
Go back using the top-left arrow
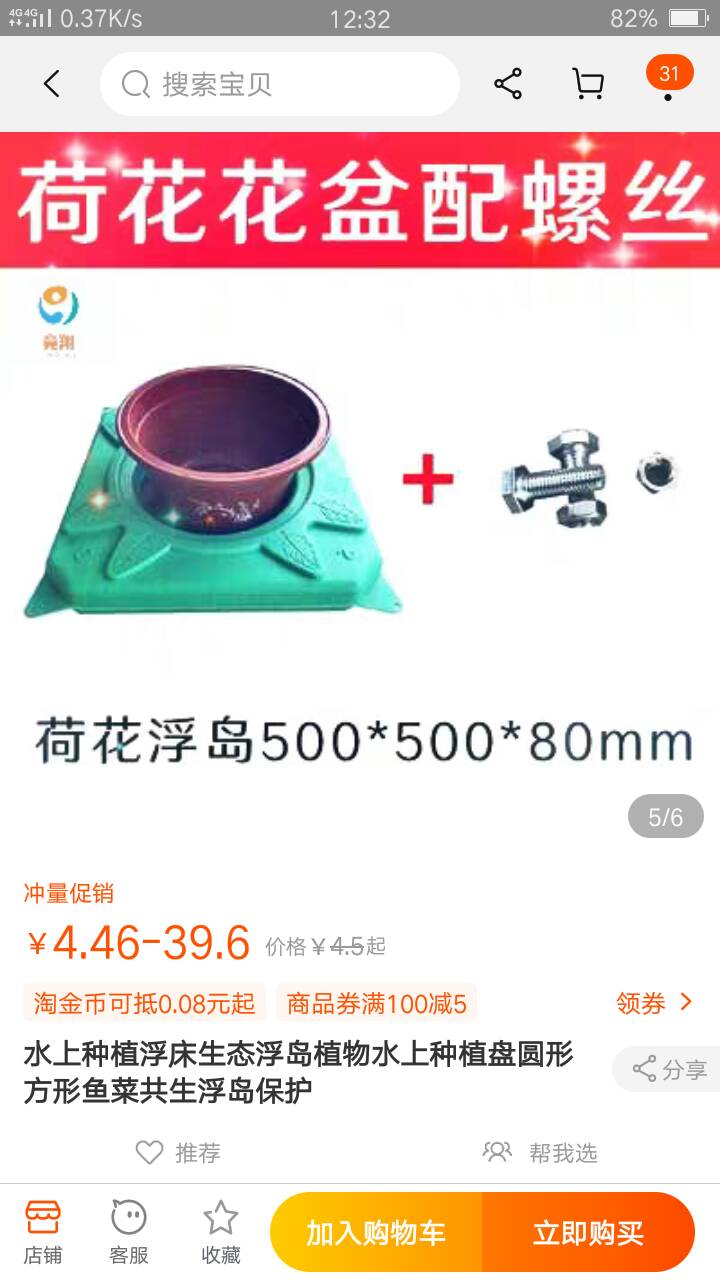click(52, 84)
